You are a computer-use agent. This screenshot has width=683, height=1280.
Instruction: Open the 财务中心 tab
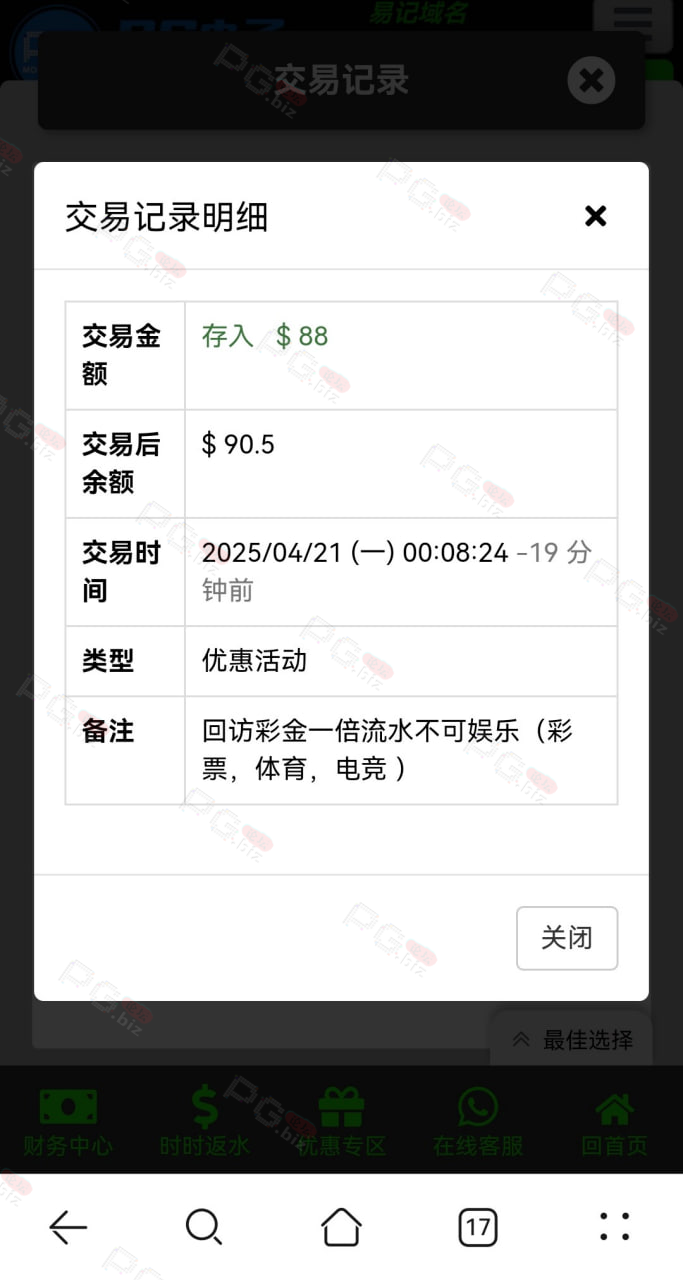[68, 1122]
